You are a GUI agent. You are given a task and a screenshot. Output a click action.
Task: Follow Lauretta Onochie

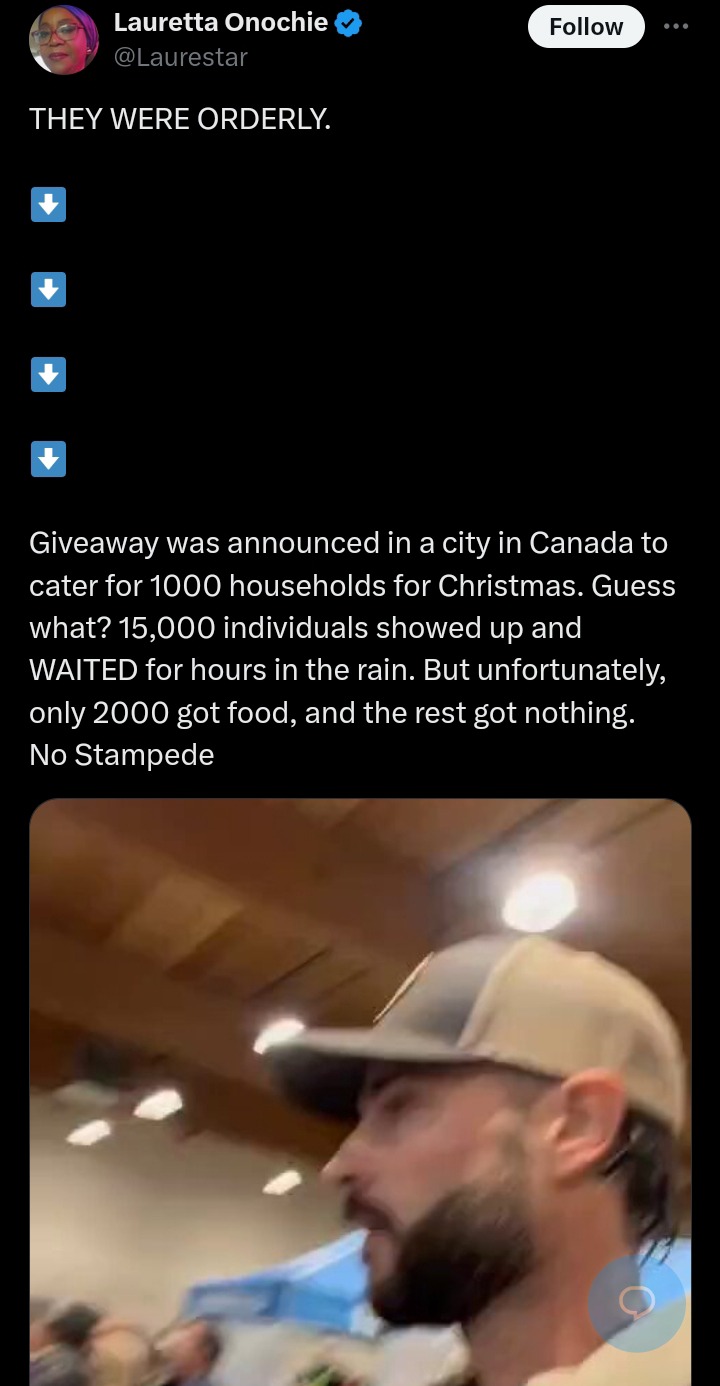[x=585, y=27]
